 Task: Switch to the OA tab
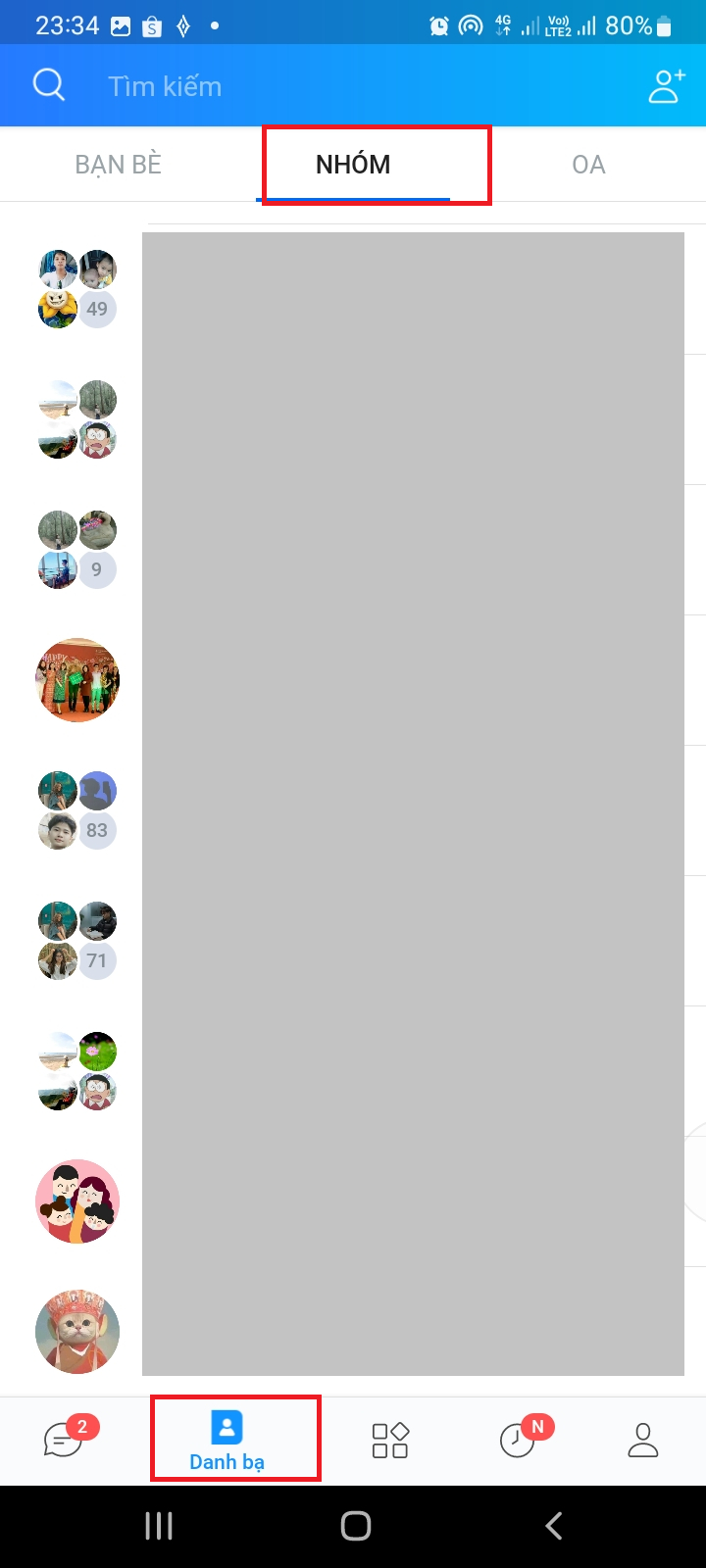[588, 165]
